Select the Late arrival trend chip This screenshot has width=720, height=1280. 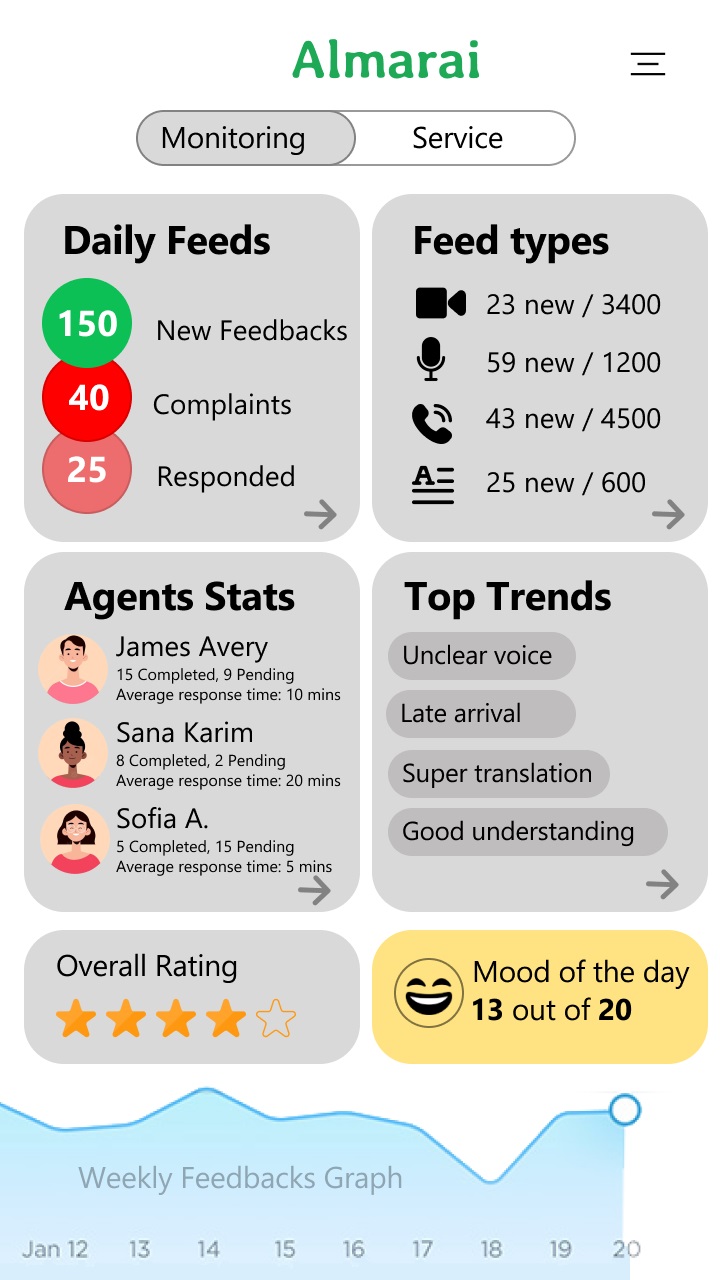tap(480, 714)
